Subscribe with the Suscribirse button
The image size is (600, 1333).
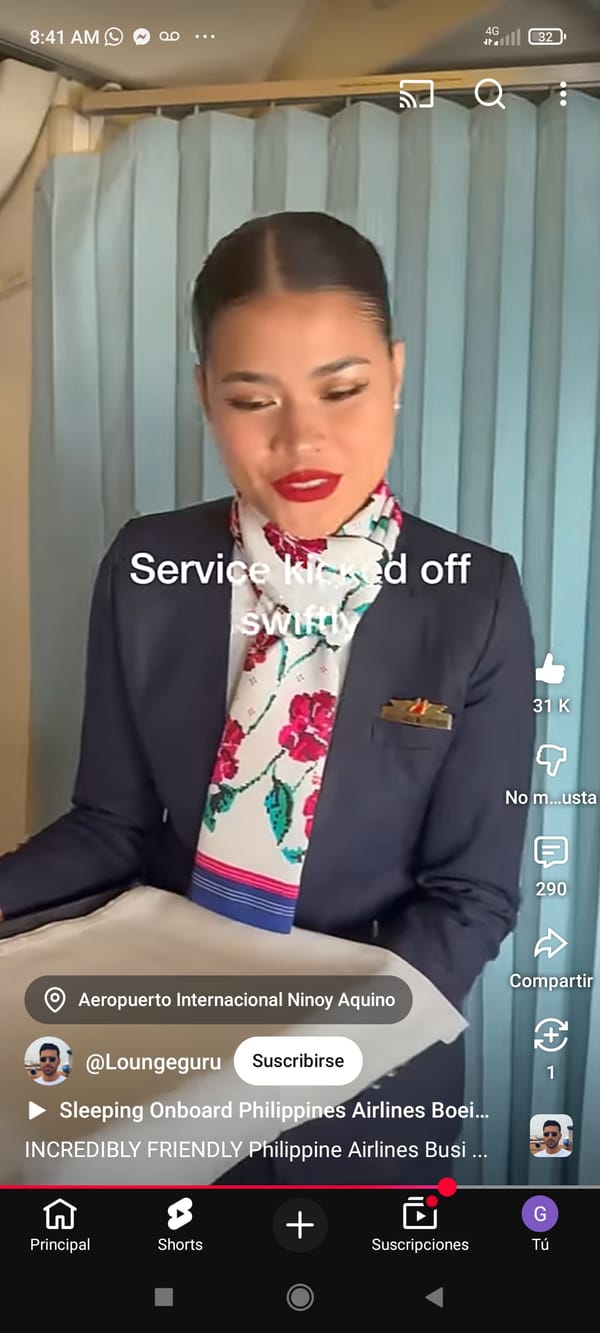(298, 1061)
